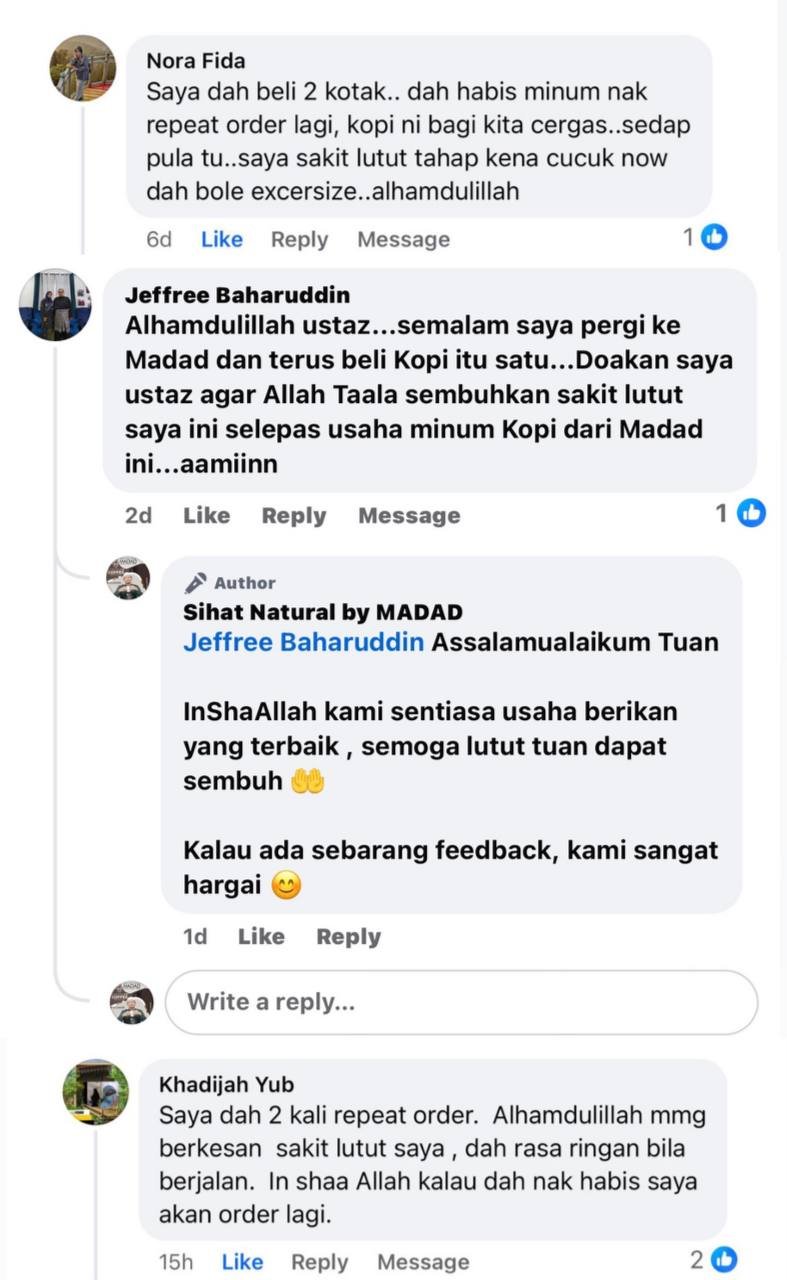Reply to Jeffree Baharuddin's comment
The image size is (787, 1280).
(293, 515)
